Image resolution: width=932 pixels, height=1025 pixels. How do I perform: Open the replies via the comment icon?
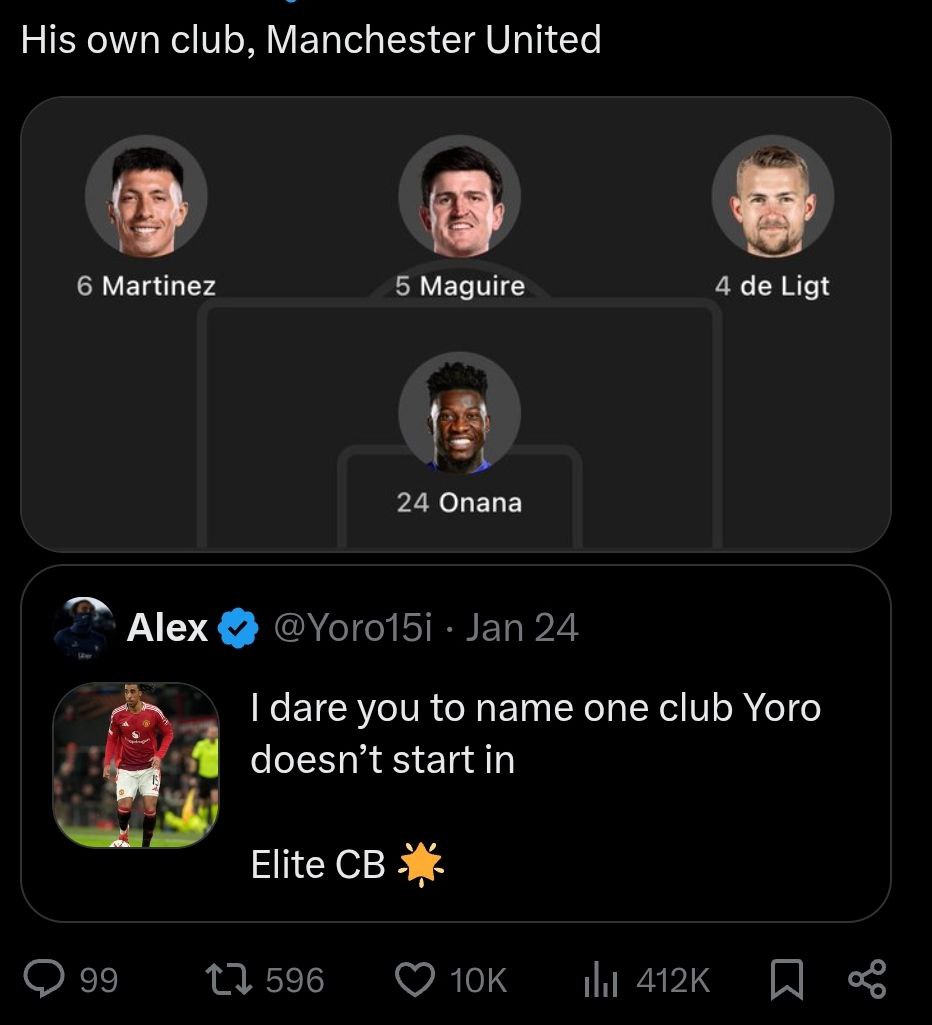(43, 979)
